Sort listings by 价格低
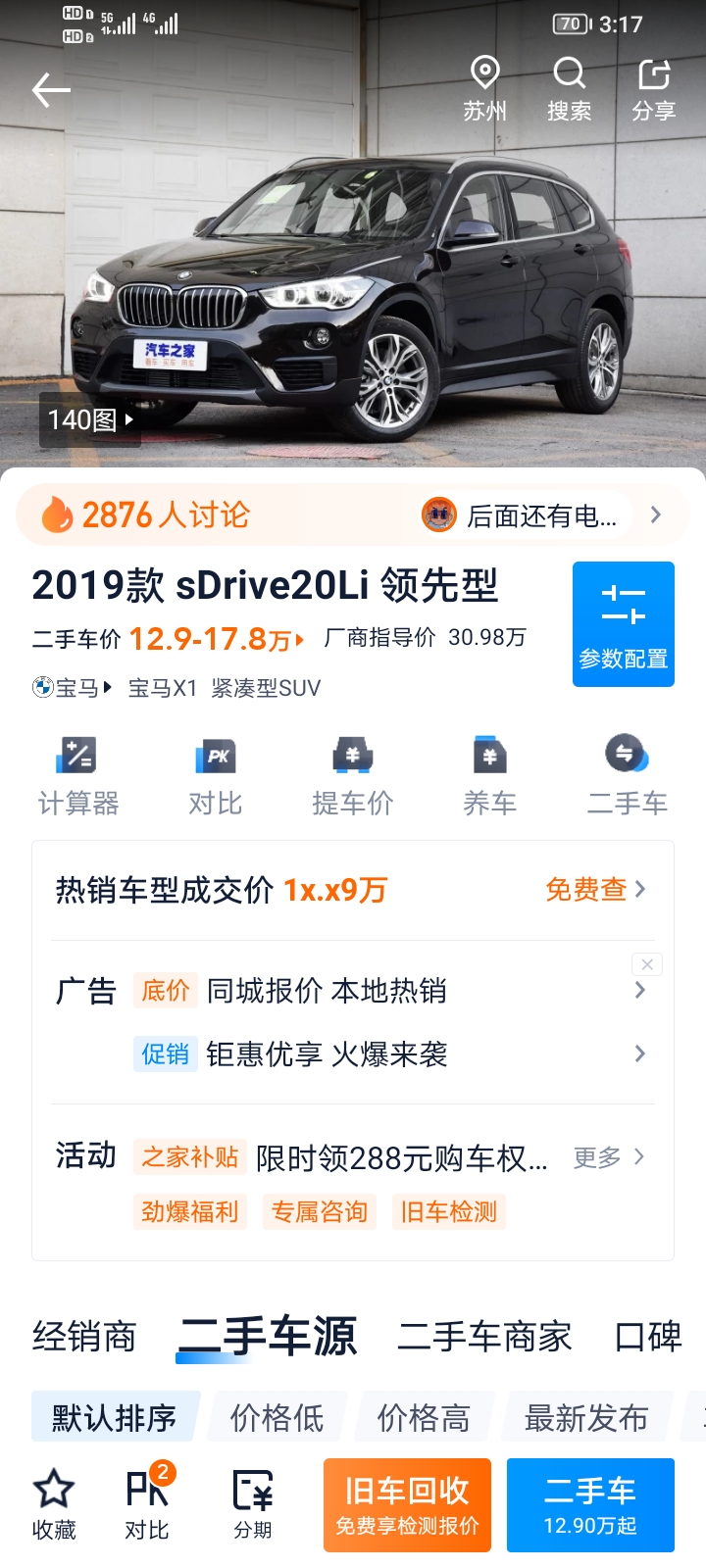This screenshot has width=706, height=1568. pos(277,1417)
